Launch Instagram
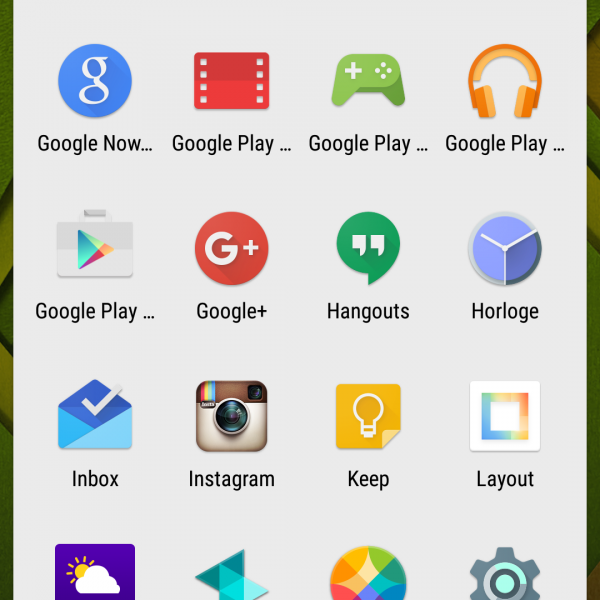This screenshot has width=600, height=600. point(231,416)
